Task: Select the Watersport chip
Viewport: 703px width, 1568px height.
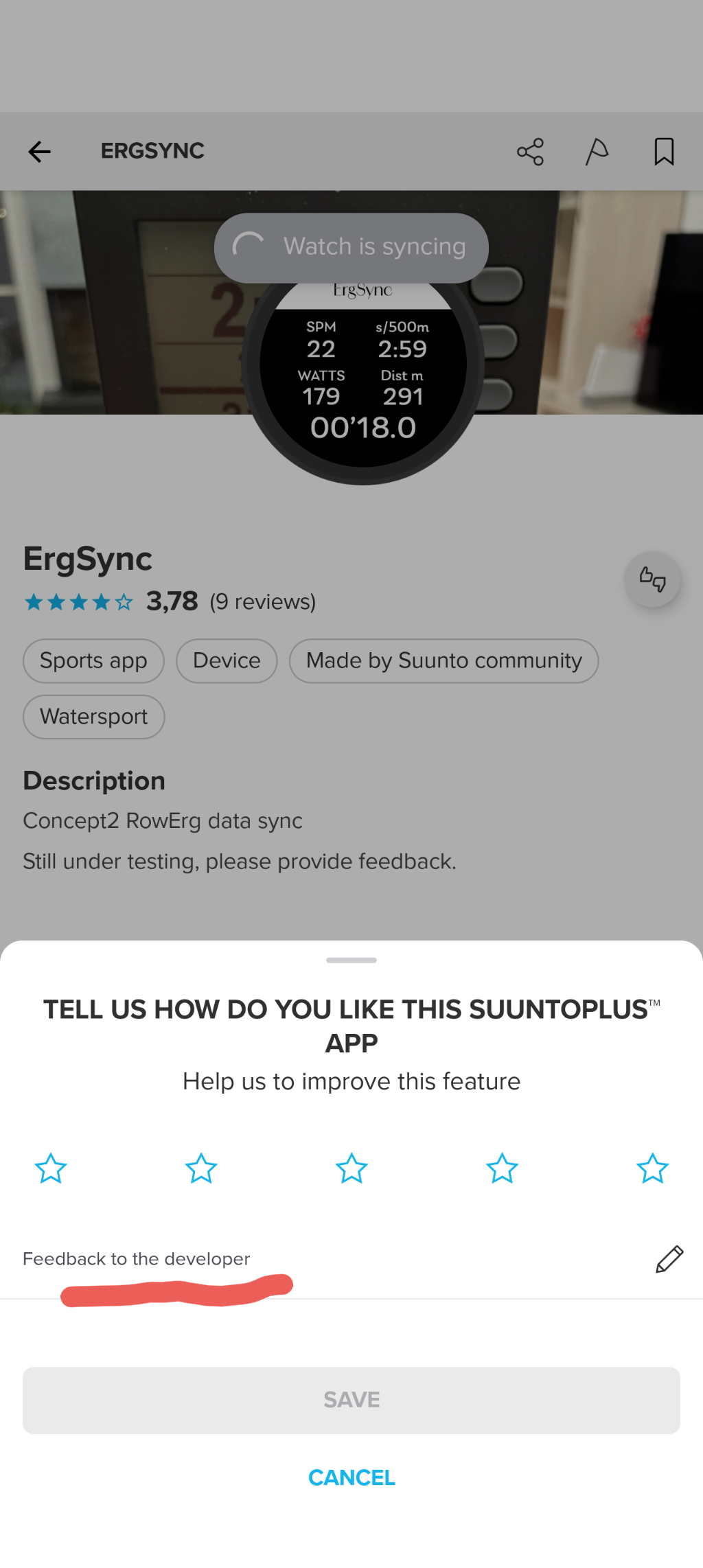Action: tap(94, 717)
